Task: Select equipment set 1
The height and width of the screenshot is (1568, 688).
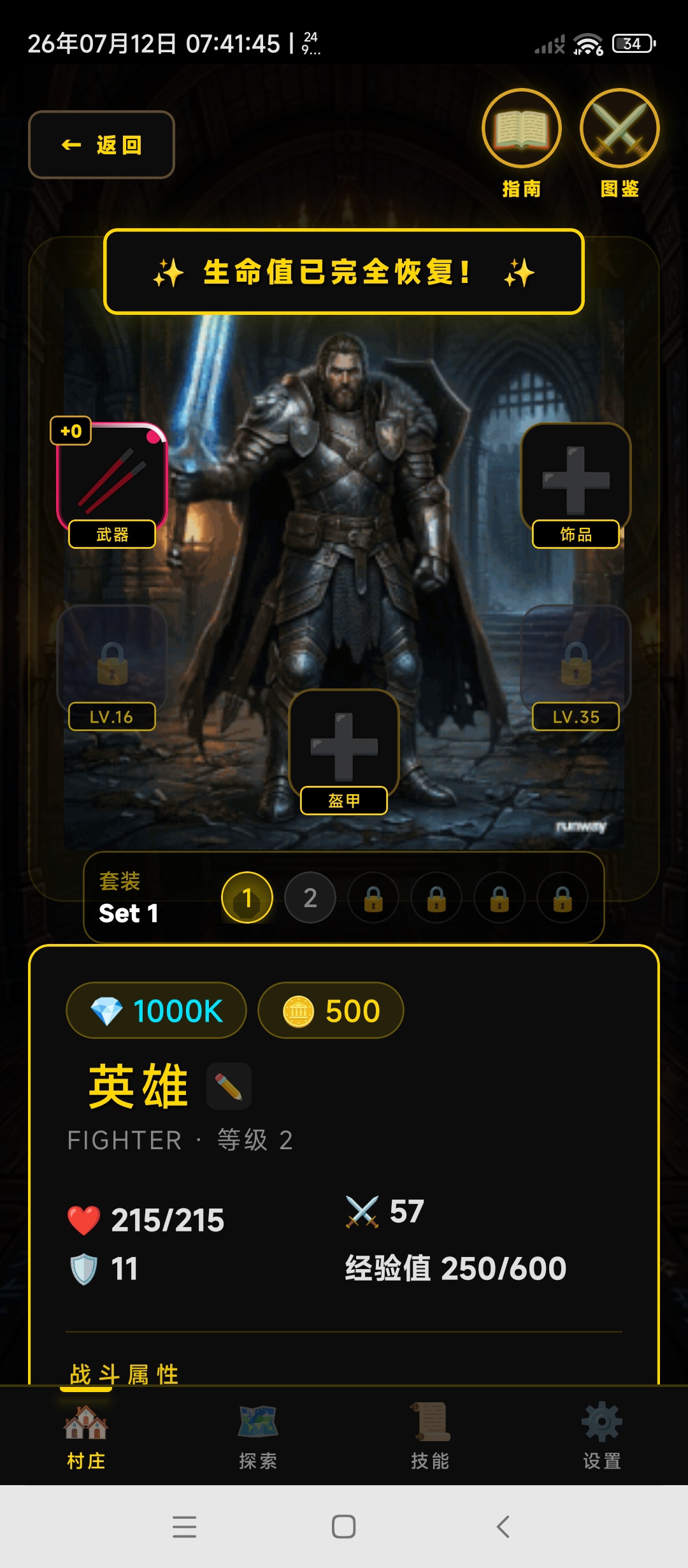Action: (x=247, y=897)
